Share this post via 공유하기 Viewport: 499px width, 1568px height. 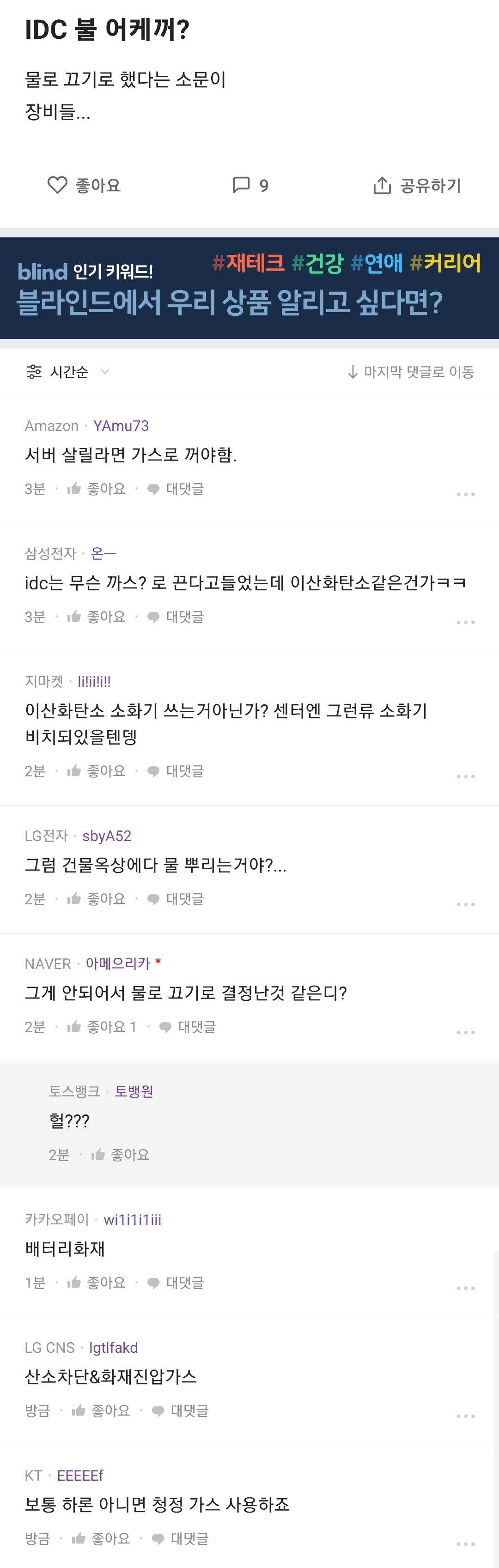417,185
